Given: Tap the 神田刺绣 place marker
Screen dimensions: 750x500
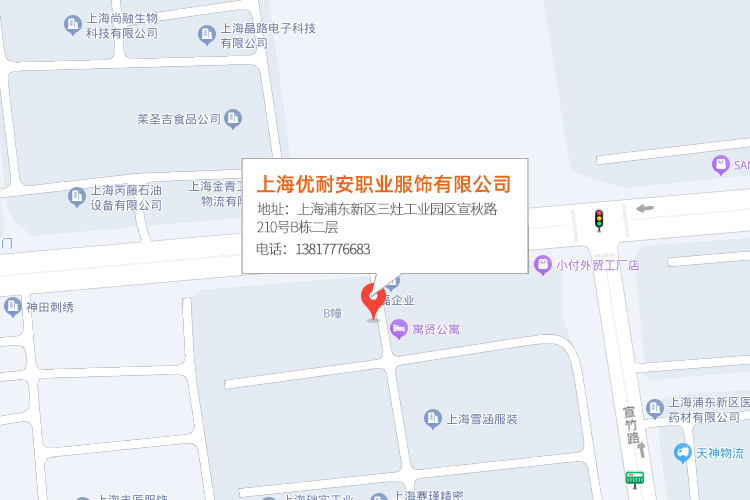Looking at the screenshot, I should pyautogui.click(x=13, y=307).
